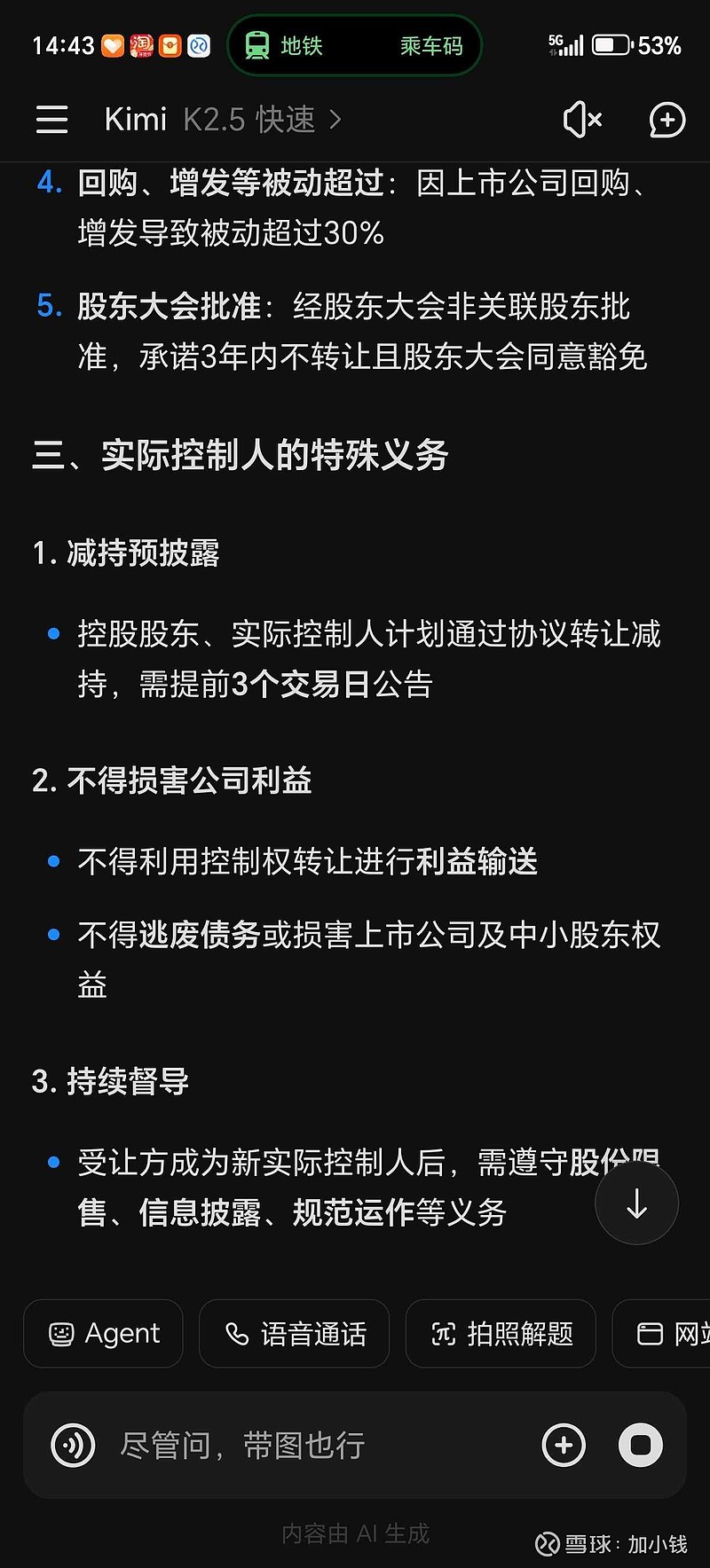Open the sidebar hamburger menu
The image size is (710, 1568).
[x=51, y=120]
